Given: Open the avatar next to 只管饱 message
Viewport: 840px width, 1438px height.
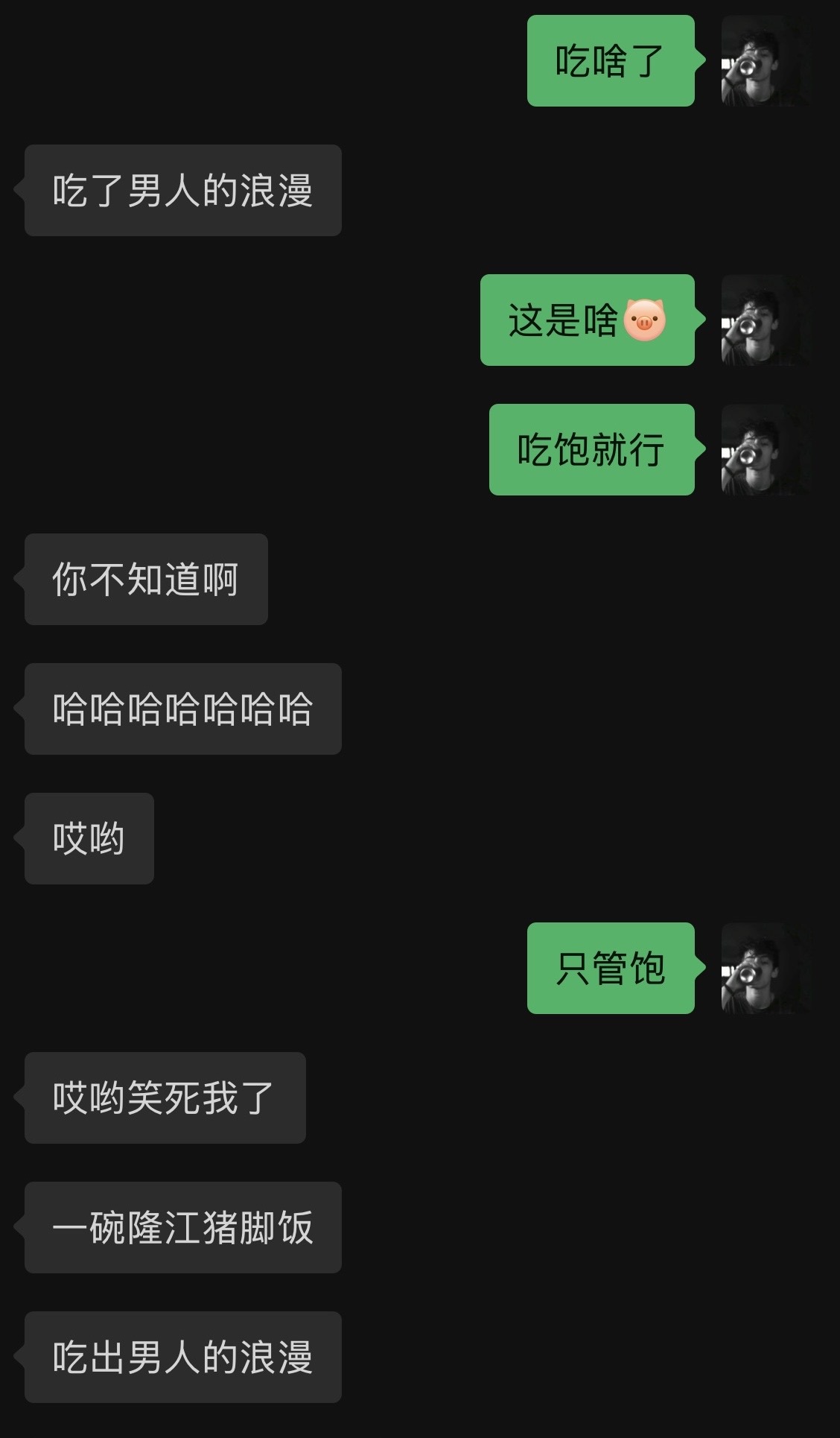Looking at the screenshot, I should coord(767,968).
